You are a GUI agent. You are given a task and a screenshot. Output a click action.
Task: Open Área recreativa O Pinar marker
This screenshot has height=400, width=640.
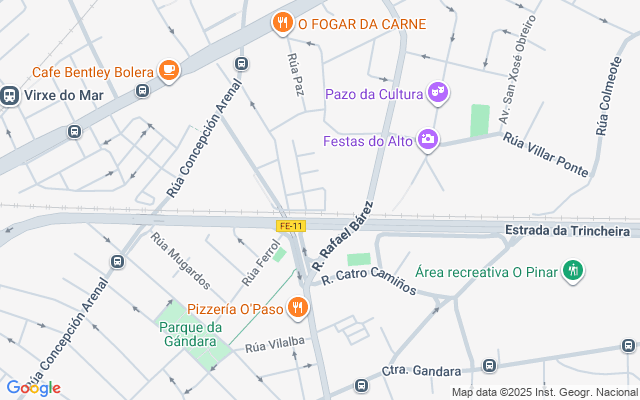click(x=573, y=270)
